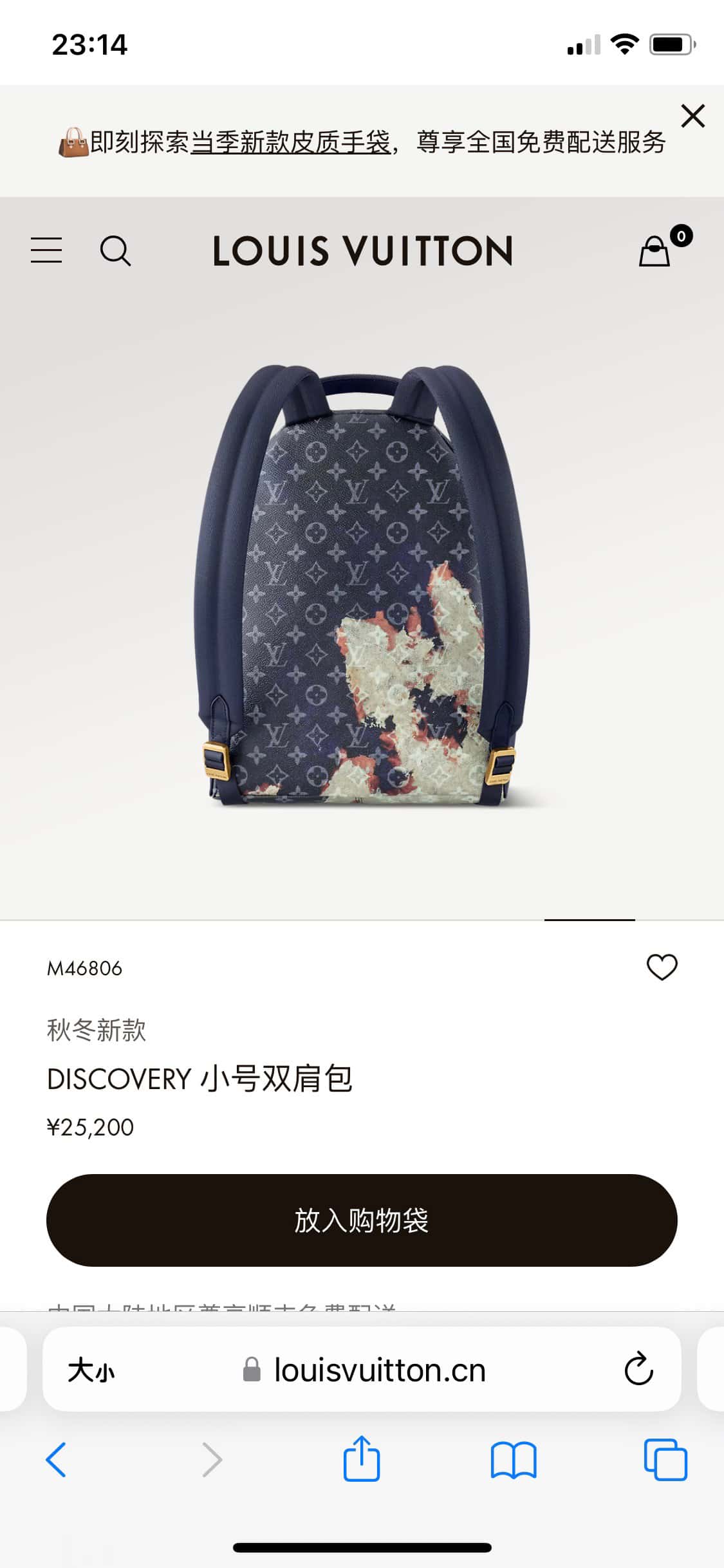Show all open Safari tabs
Screen dimensions: 724x1568
[665, 1460]
